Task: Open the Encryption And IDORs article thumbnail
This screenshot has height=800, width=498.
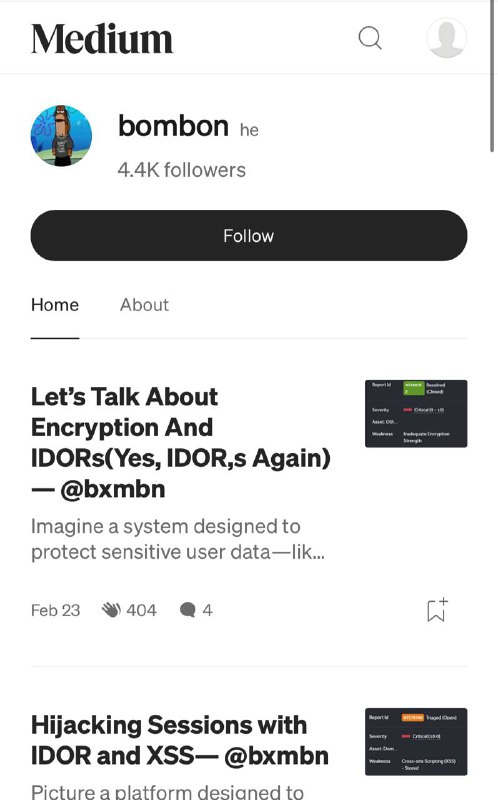Action: (416, 414)
